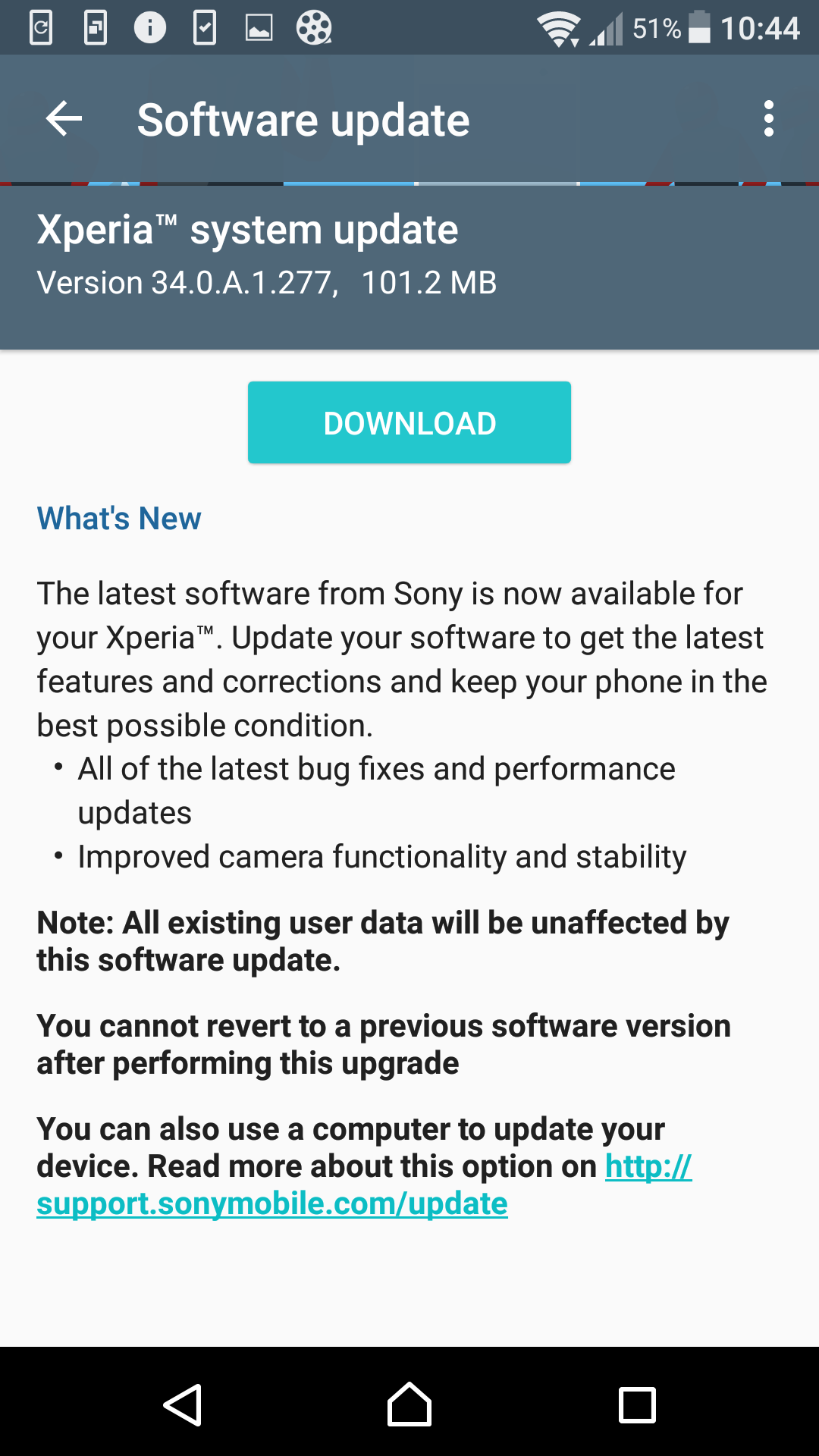The image size is (819, 1456).
Task: Go to home screen via home button
Action: [x=409, y=1404]
